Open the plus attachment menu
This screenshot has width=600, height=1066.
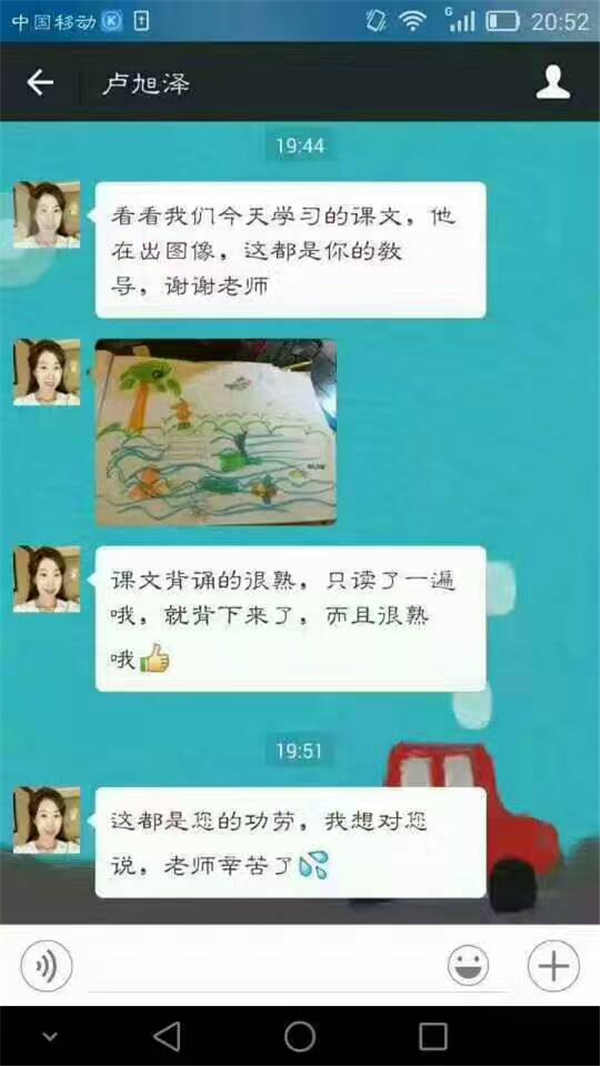coord(553,966)
